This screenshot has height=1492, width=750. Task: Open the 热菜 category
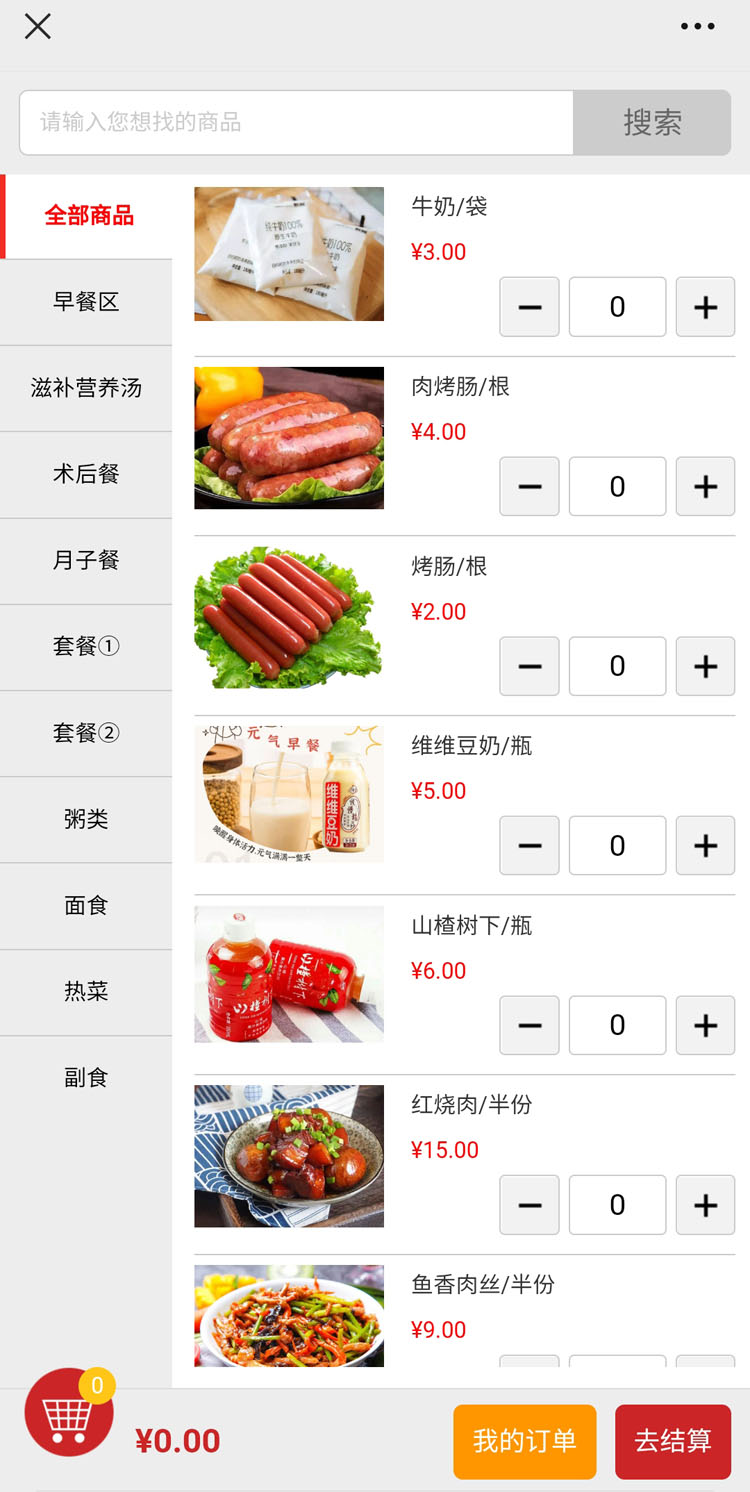coord(86,991)
